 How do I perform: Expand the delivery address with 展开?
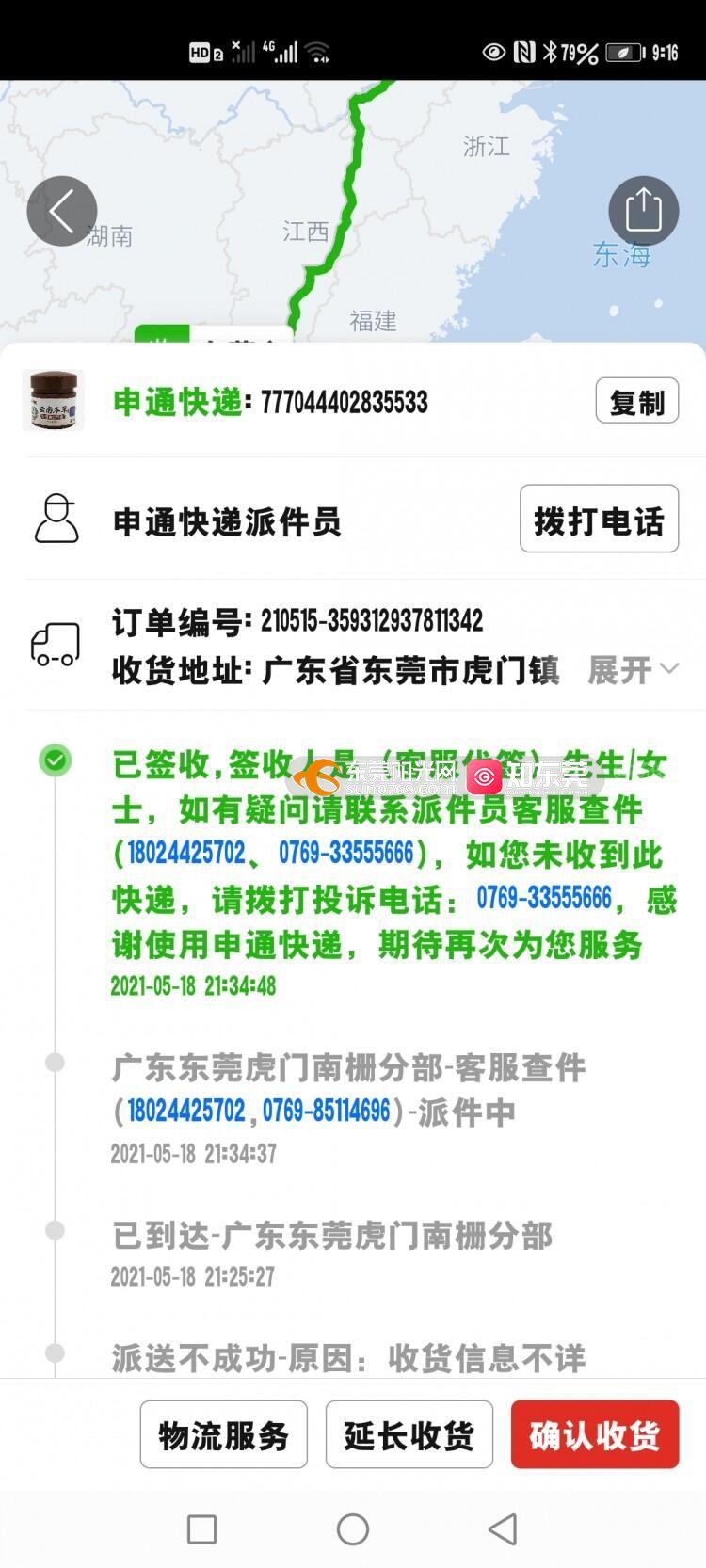(x=632, y=670)
